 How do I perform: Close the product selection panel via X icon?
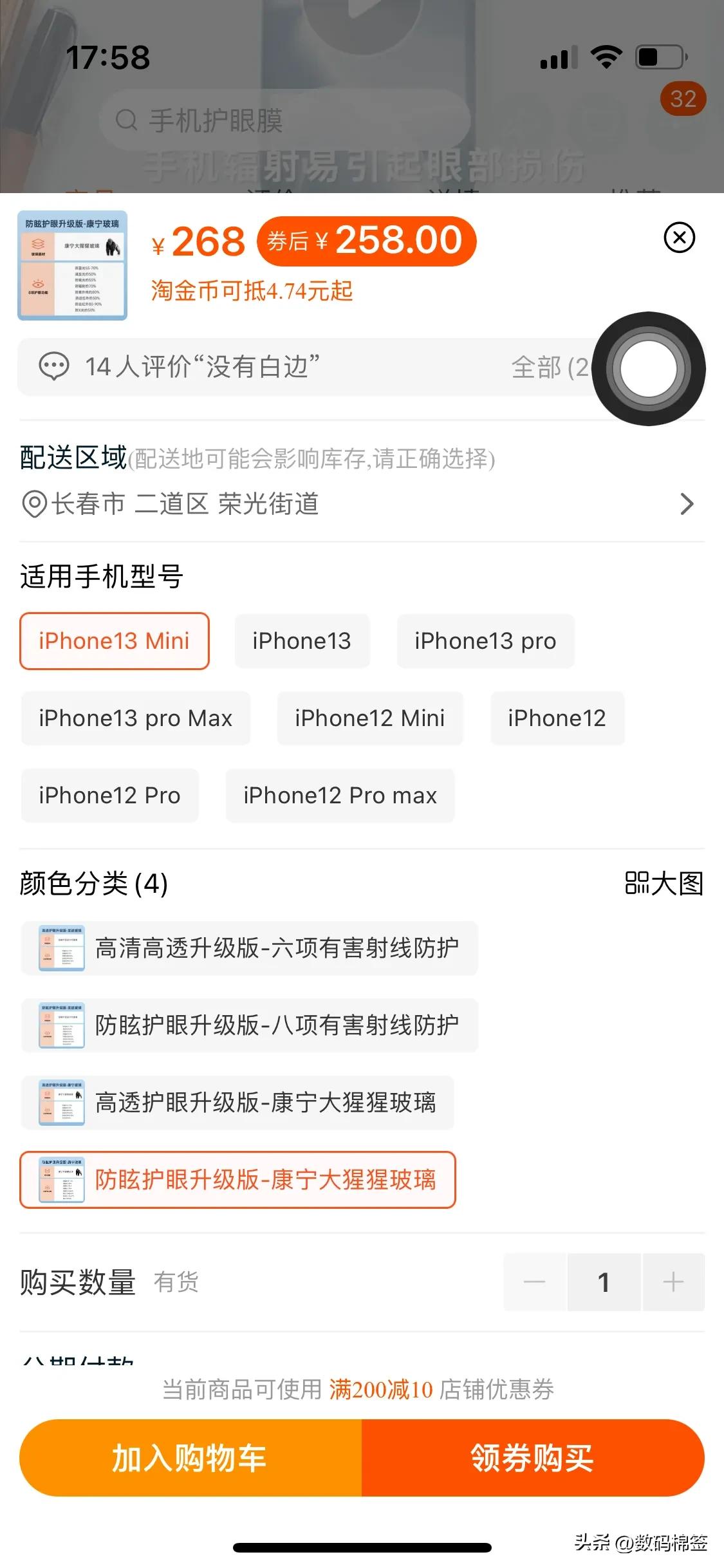[681, 238]
